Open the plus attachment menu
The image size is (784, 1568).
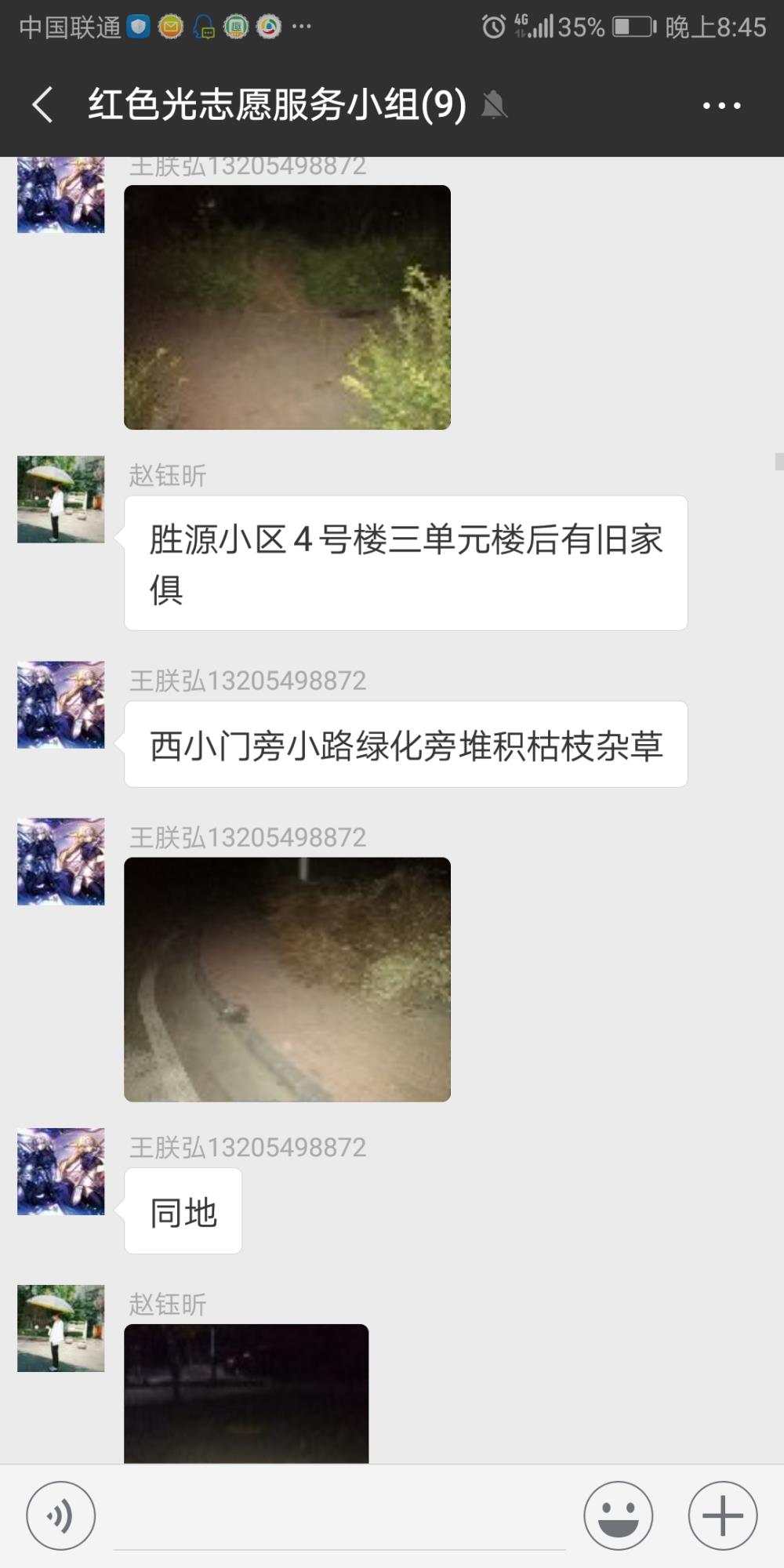pos(722,1515)
